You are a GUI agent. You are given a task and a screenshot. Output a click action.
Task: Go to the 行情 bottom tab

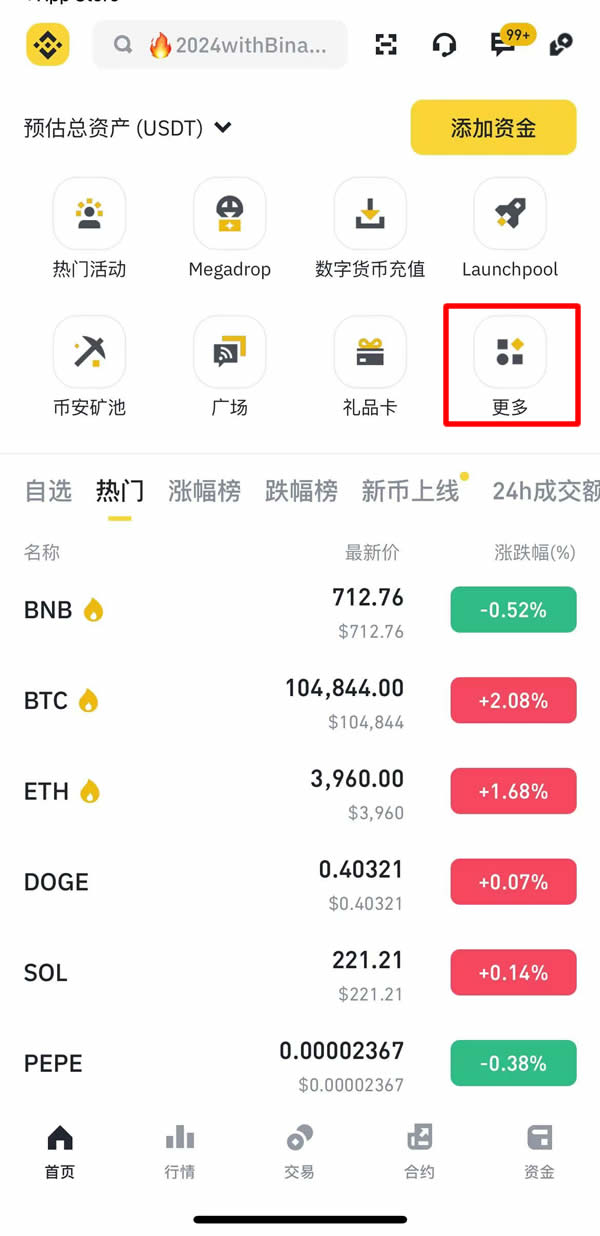180,1150
